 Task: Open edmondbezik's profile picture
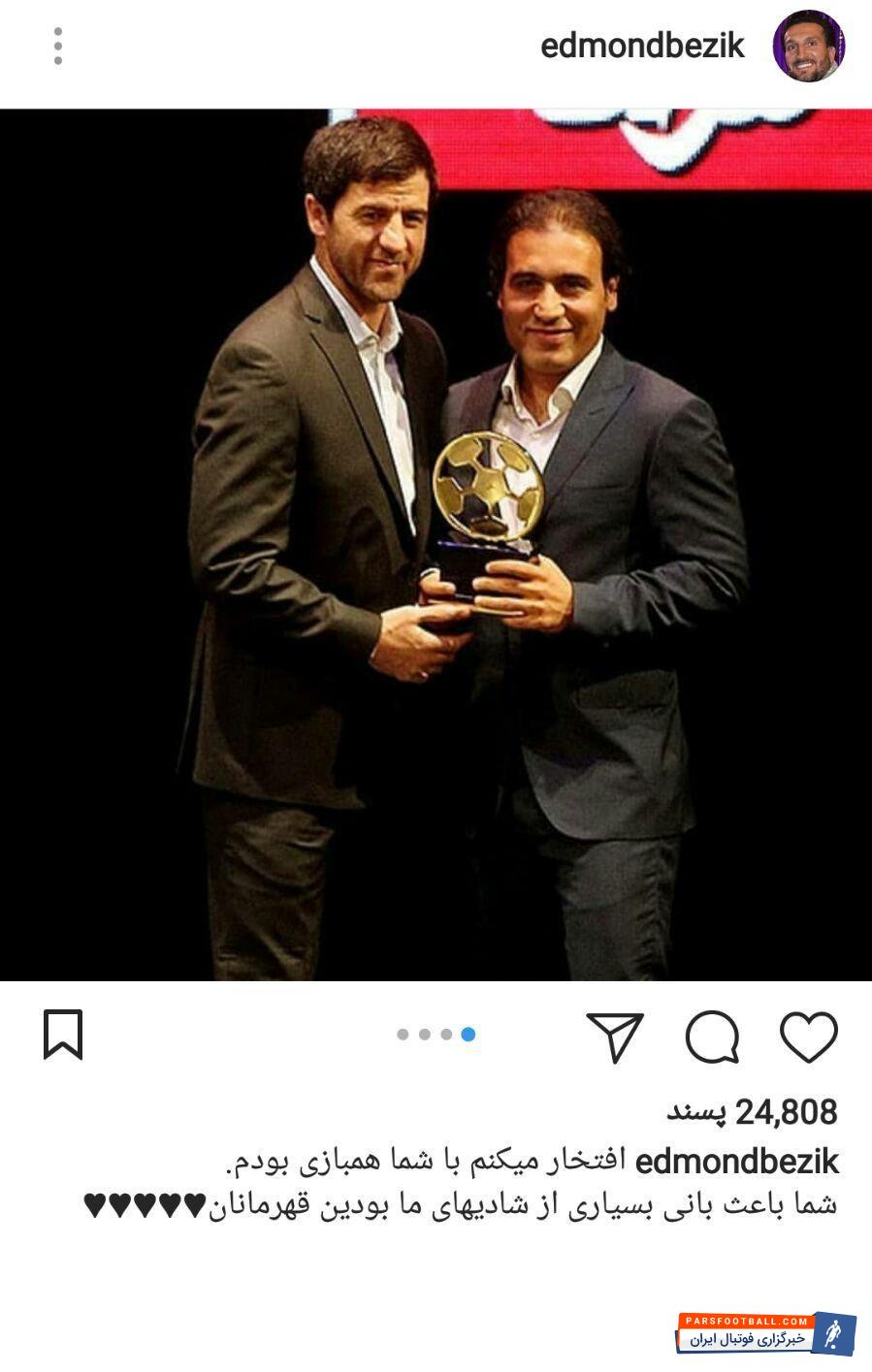tap(808, 47)
